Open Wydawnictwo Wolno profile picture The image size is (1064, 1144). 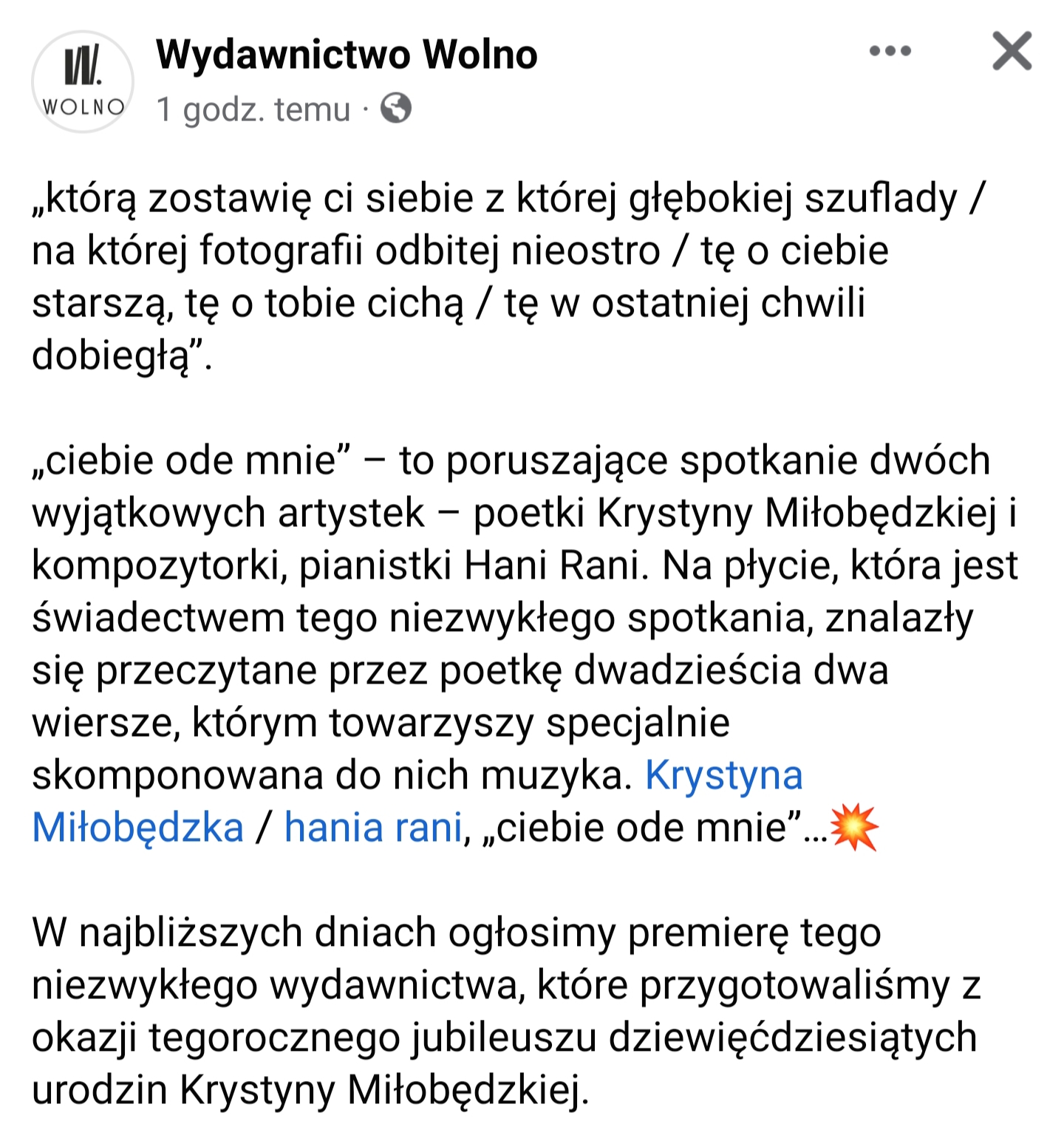[x=83, y=81]
